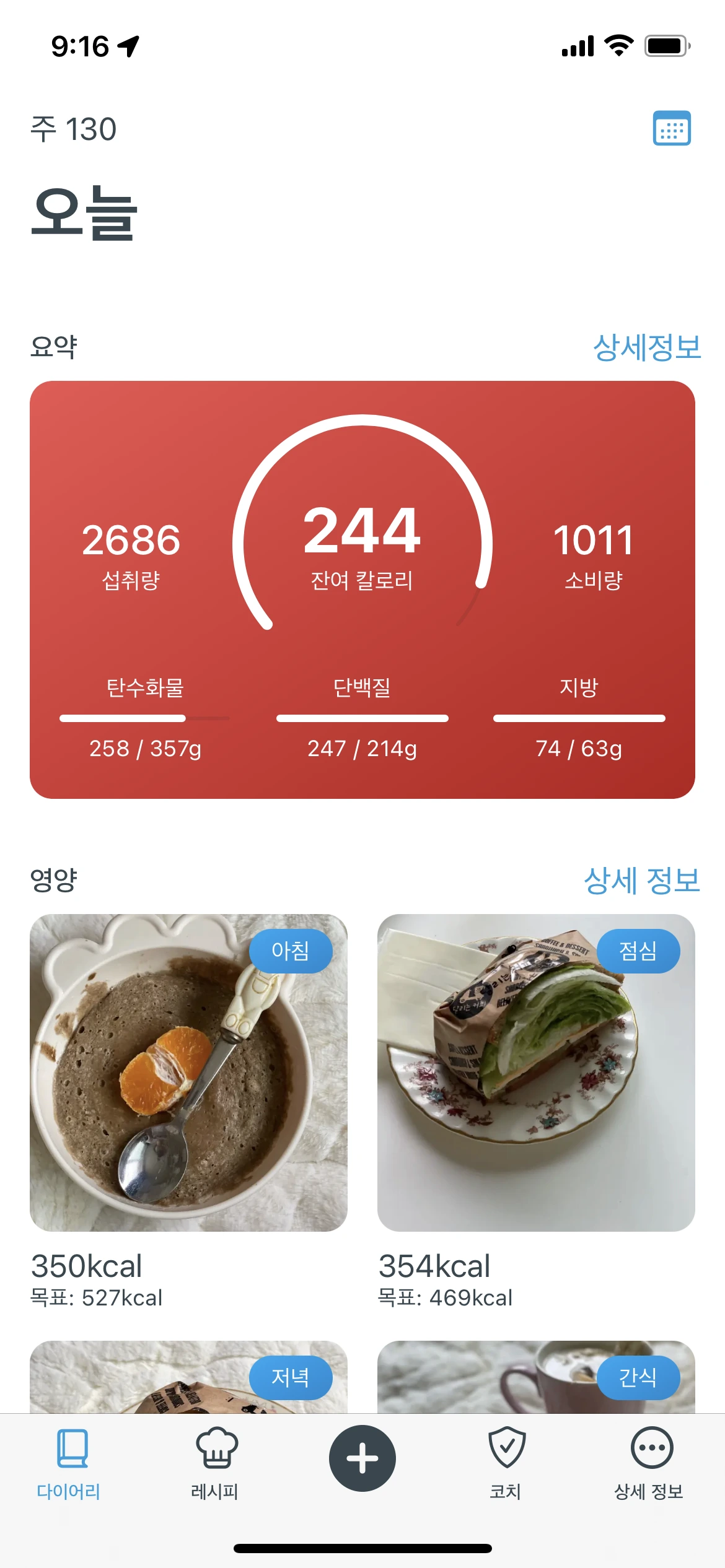This screenshot has height=1568, width=725.
Task: Switch to the 코치 tab
Action: [x=506, y=1463]
